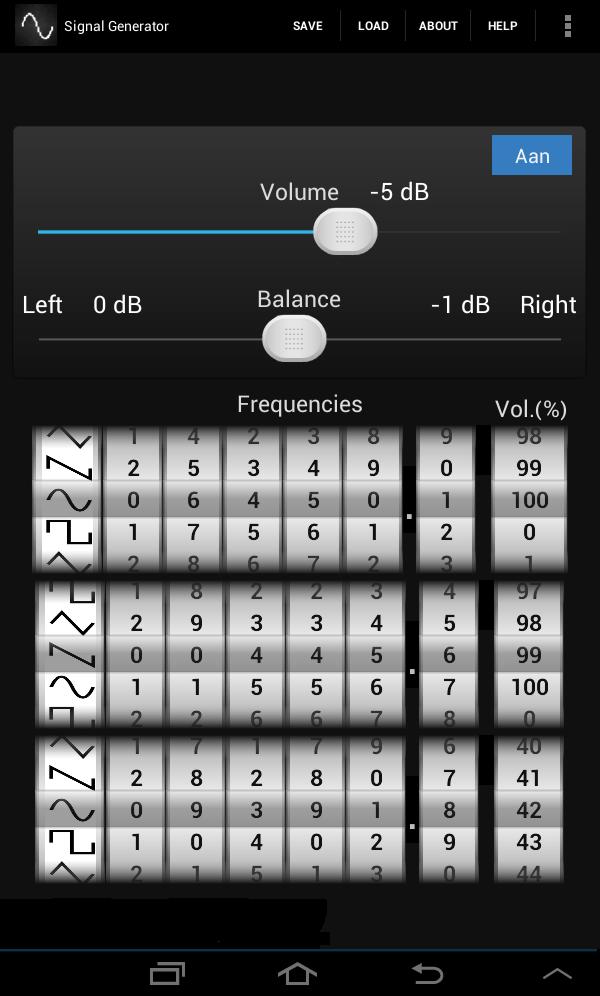Tap the Volume slider handle
This screenshot has height=996, width=600.
345,231
